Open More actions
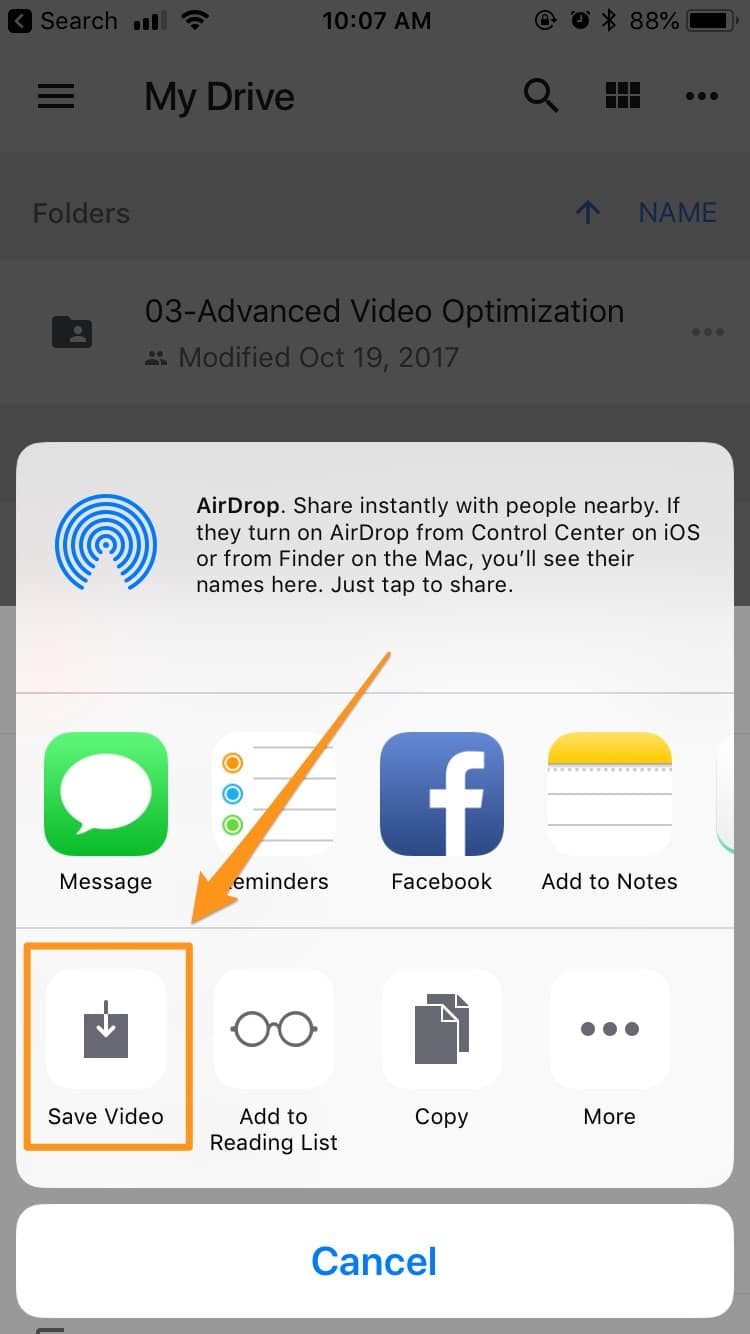Screen dimensions: 750x1334 (609, 1030)
